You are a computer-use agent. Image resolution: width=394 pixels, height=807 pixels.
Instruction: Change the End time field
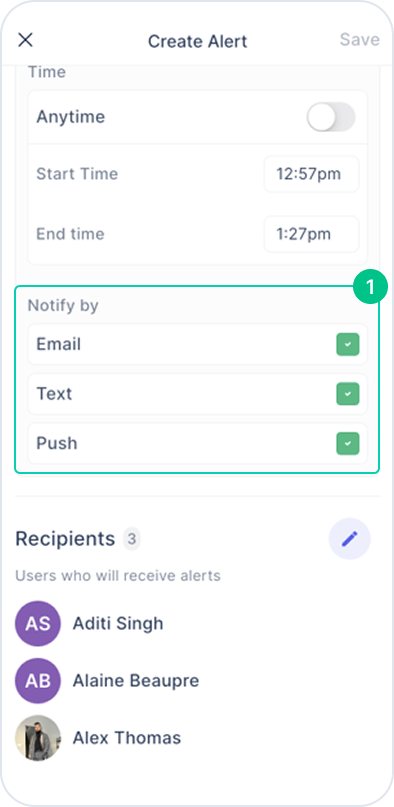311,234
